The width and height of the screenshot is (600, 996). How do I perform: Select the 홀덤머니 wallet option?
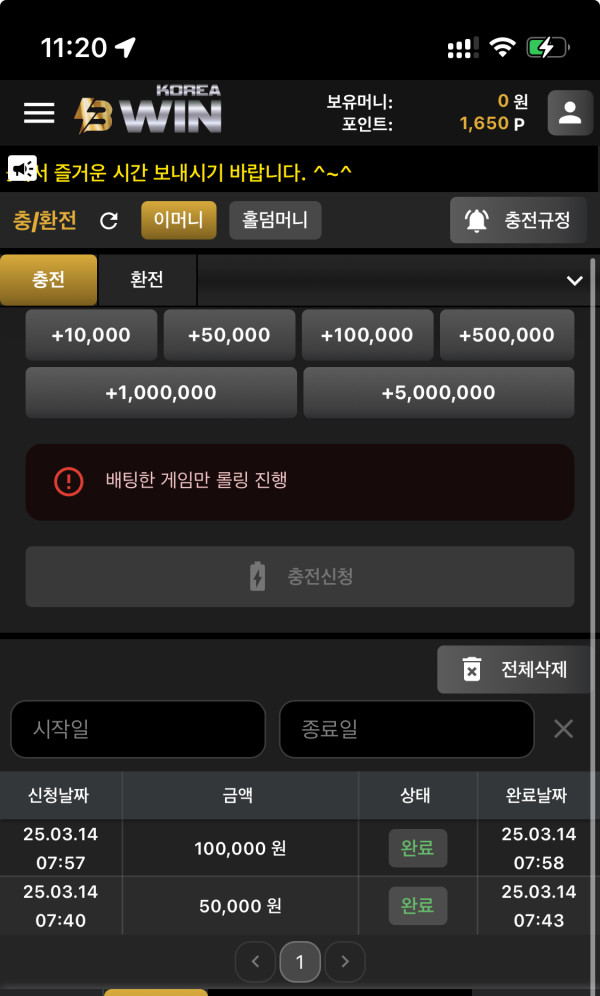(x=275, y=220)
